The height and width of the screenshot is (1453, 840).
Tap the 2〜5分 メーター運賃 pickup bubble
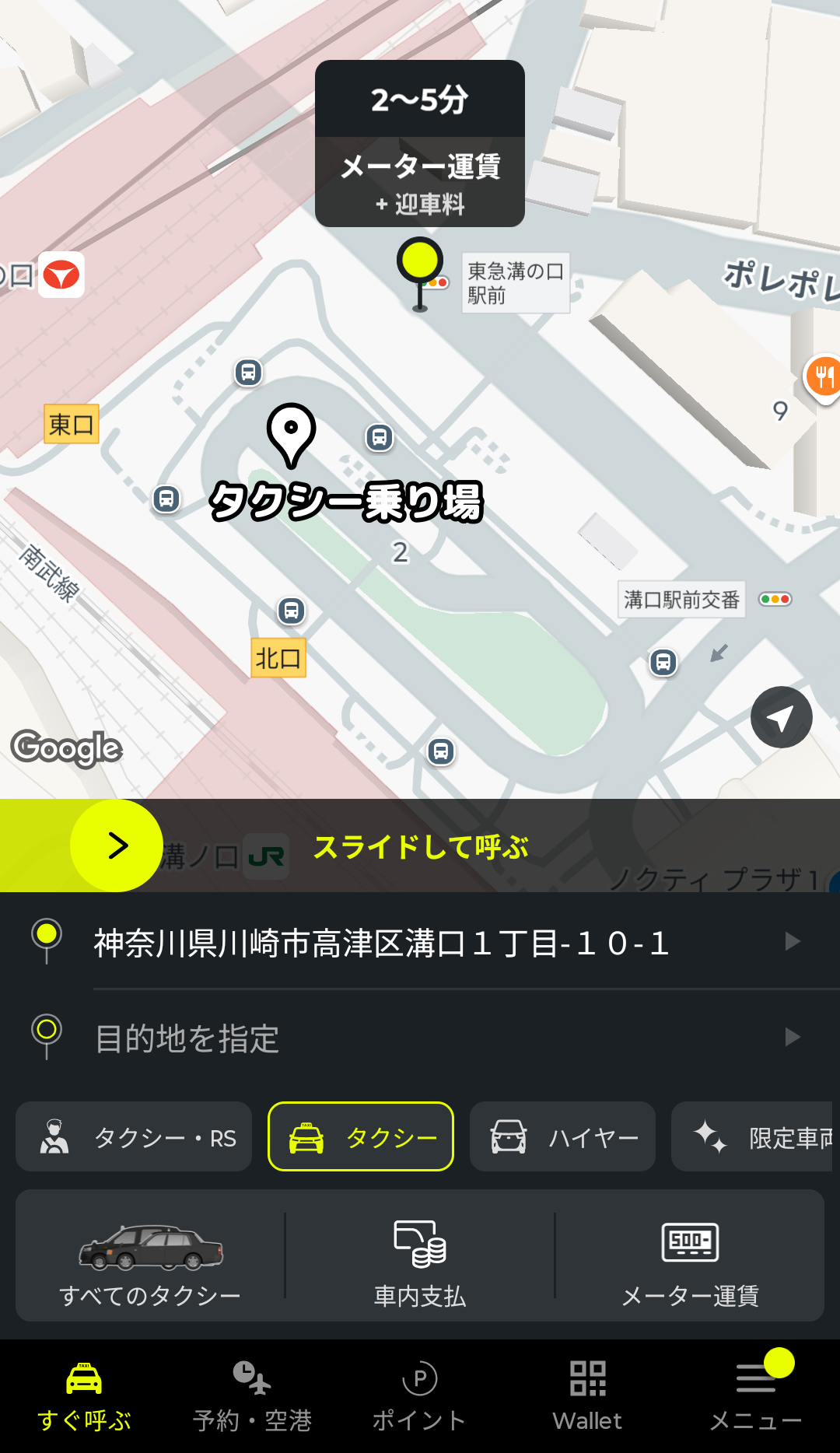pyautogui.click(x=420, y=144)
